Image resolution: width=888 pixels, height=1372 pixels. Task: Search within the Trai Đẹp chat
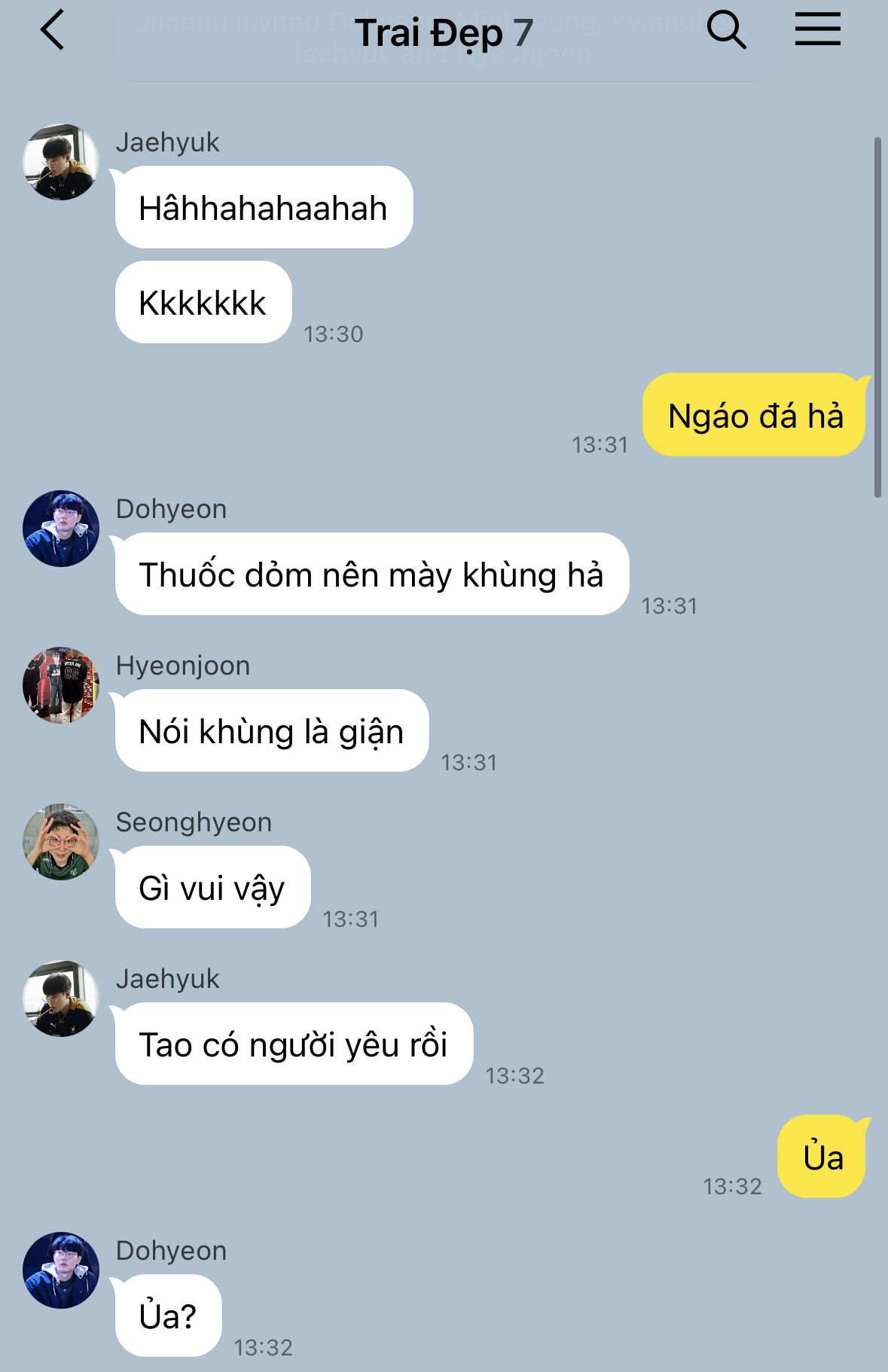coord(726,31)
